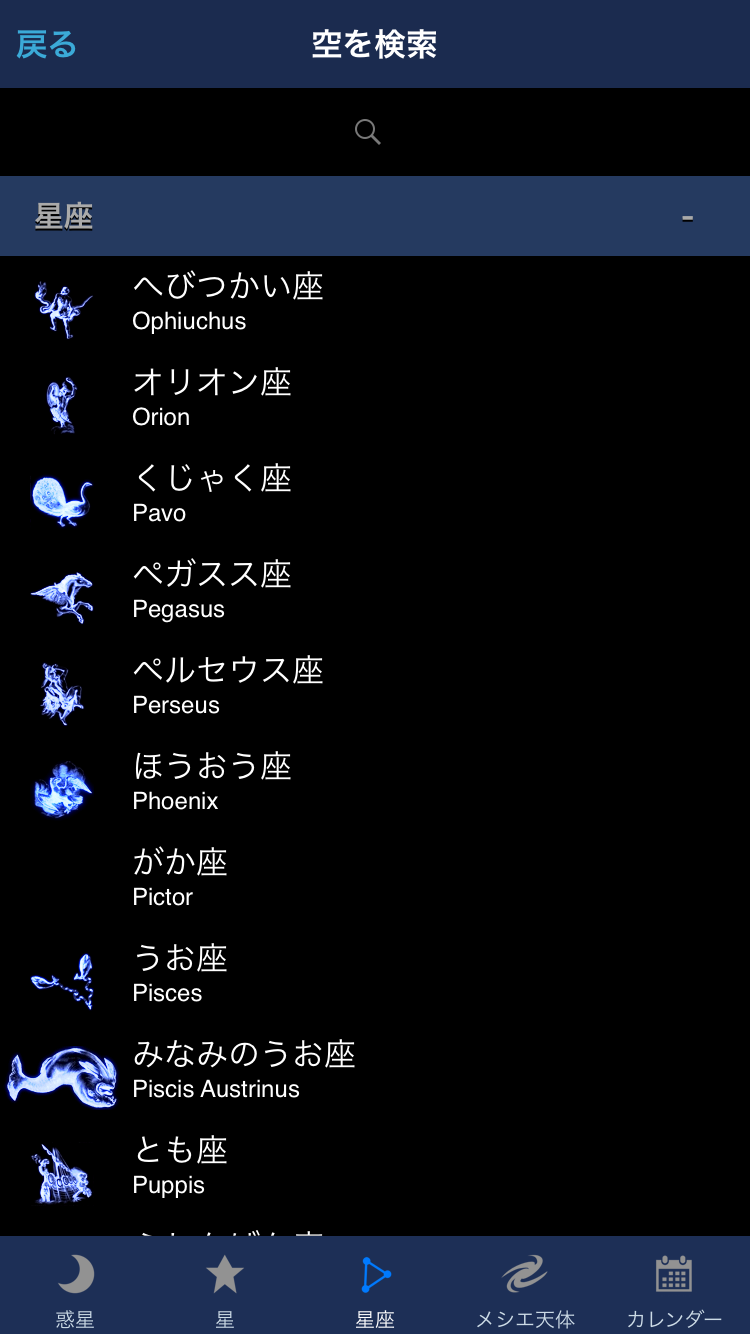Collapse the 星座 section header
Image resolution: width=750 pixels, height=1334 pixels.
(x=375, y=216)
